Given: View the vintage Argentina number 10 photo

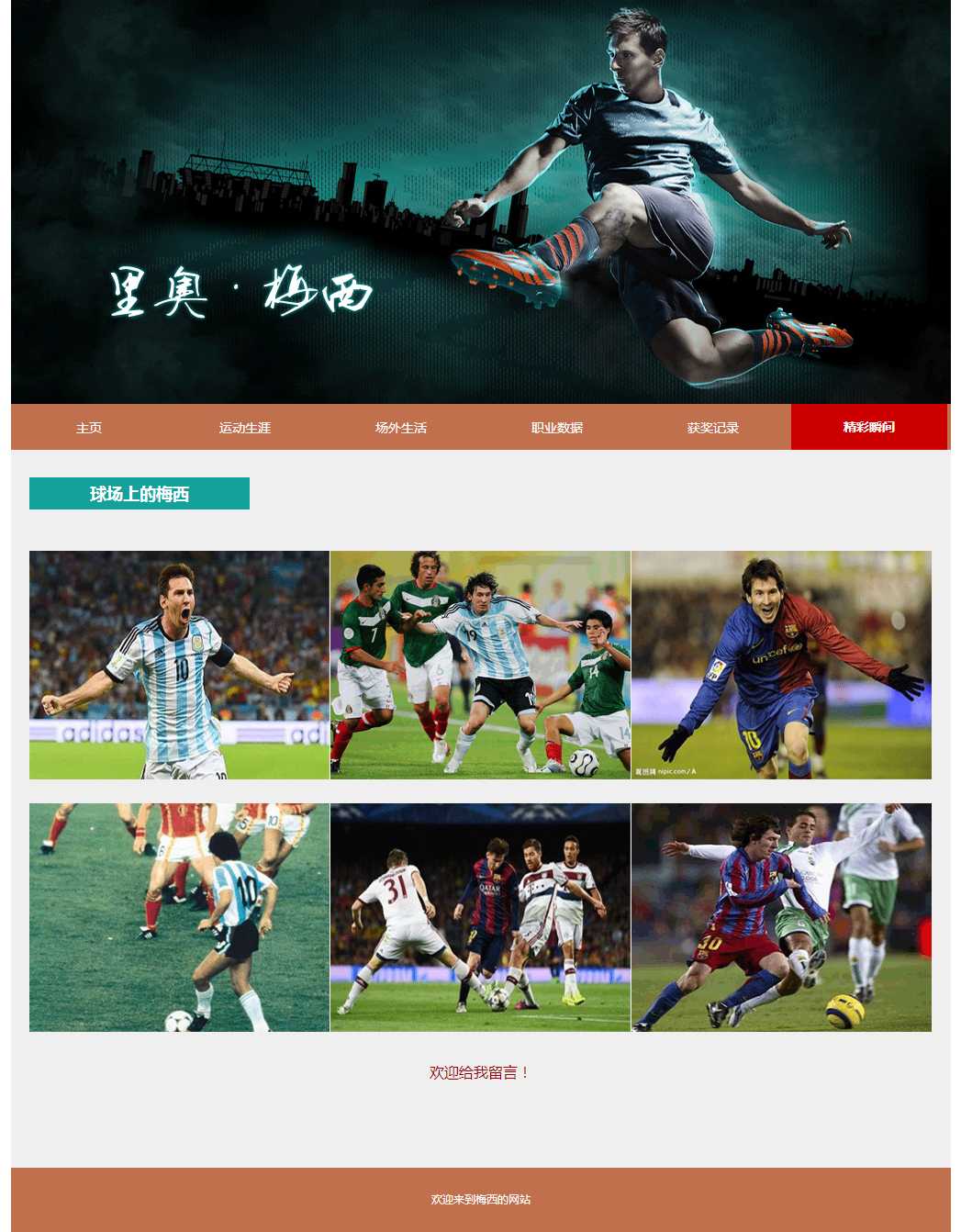Looking at the screenshot, I should tap(179, 917).
